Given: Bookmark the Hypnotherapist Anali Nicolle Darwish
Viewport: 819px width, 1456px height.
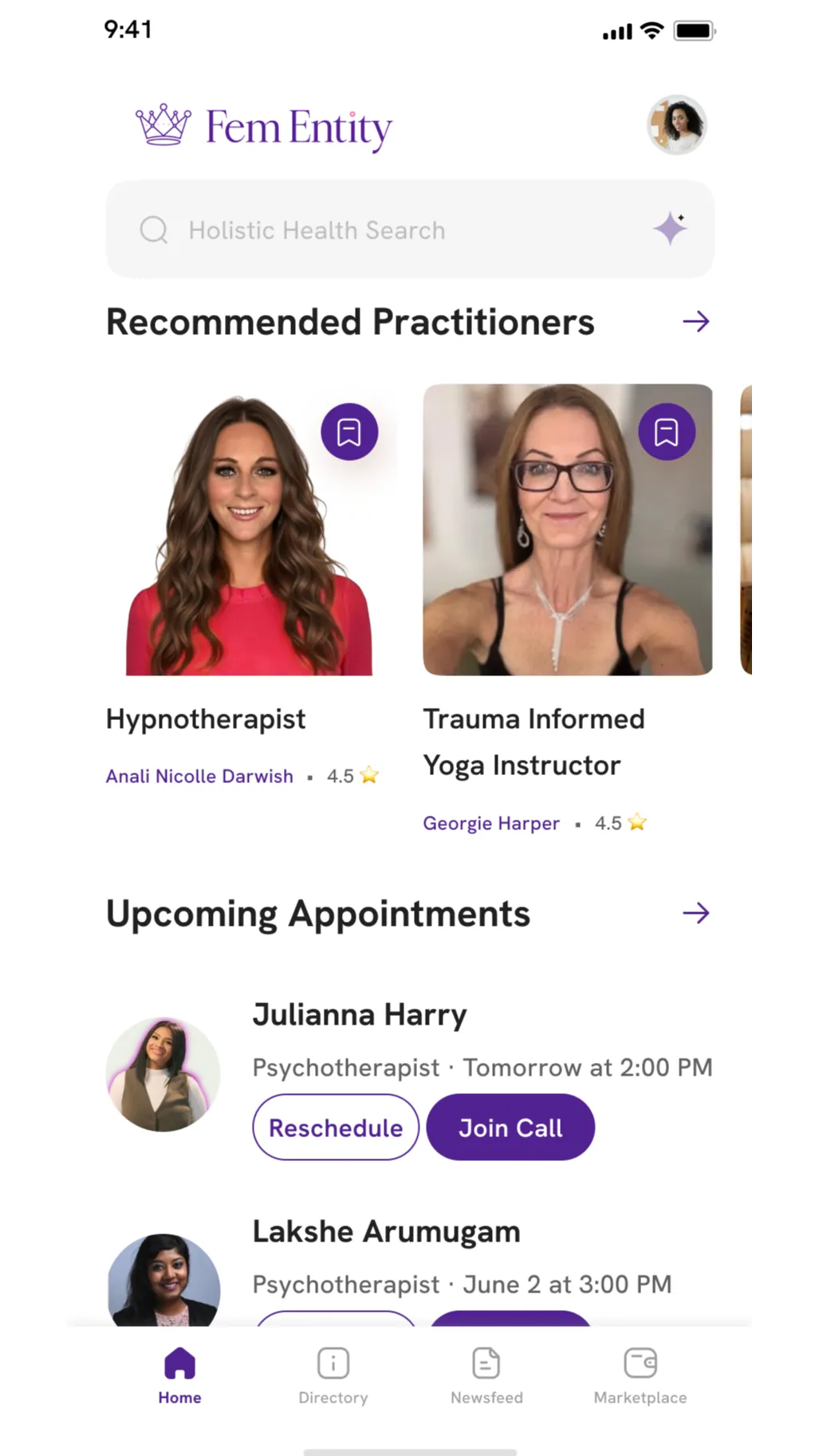Looking at the screenshot, I should point(349,432).
